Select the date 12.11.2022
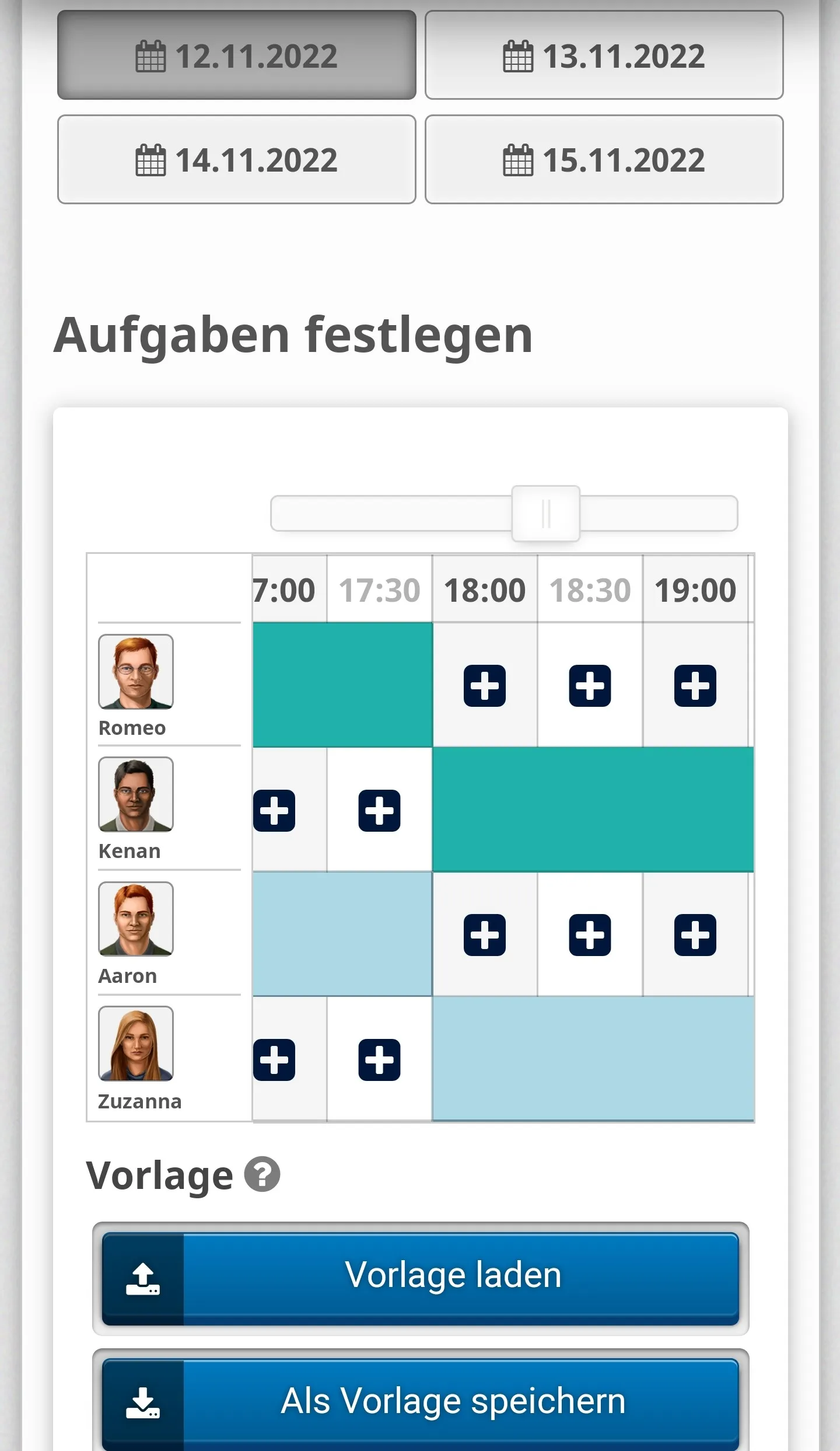840x1451 pixels. (236, 55)
